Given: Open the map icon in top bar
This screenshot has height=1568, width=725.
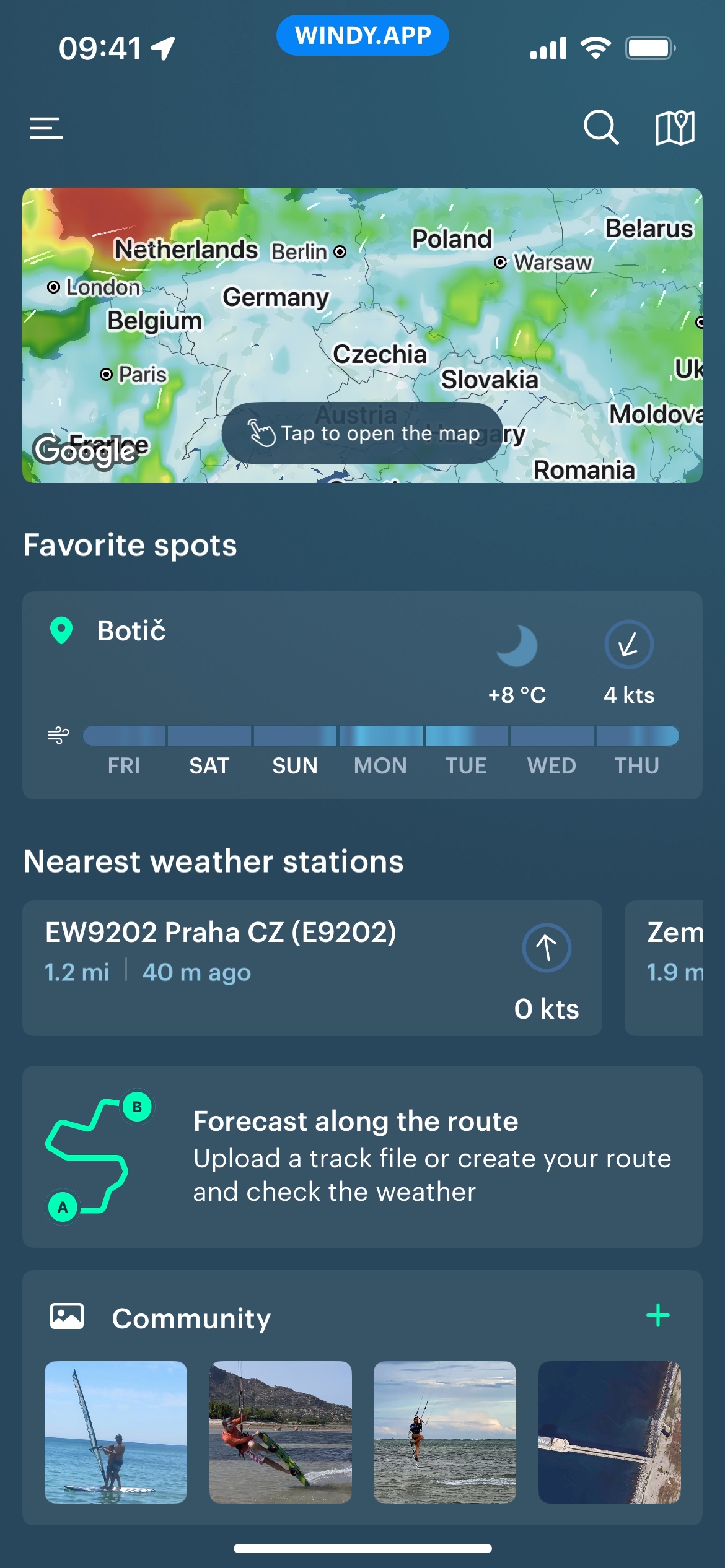Looking at the screenshot, I should [x=675, y=128].
